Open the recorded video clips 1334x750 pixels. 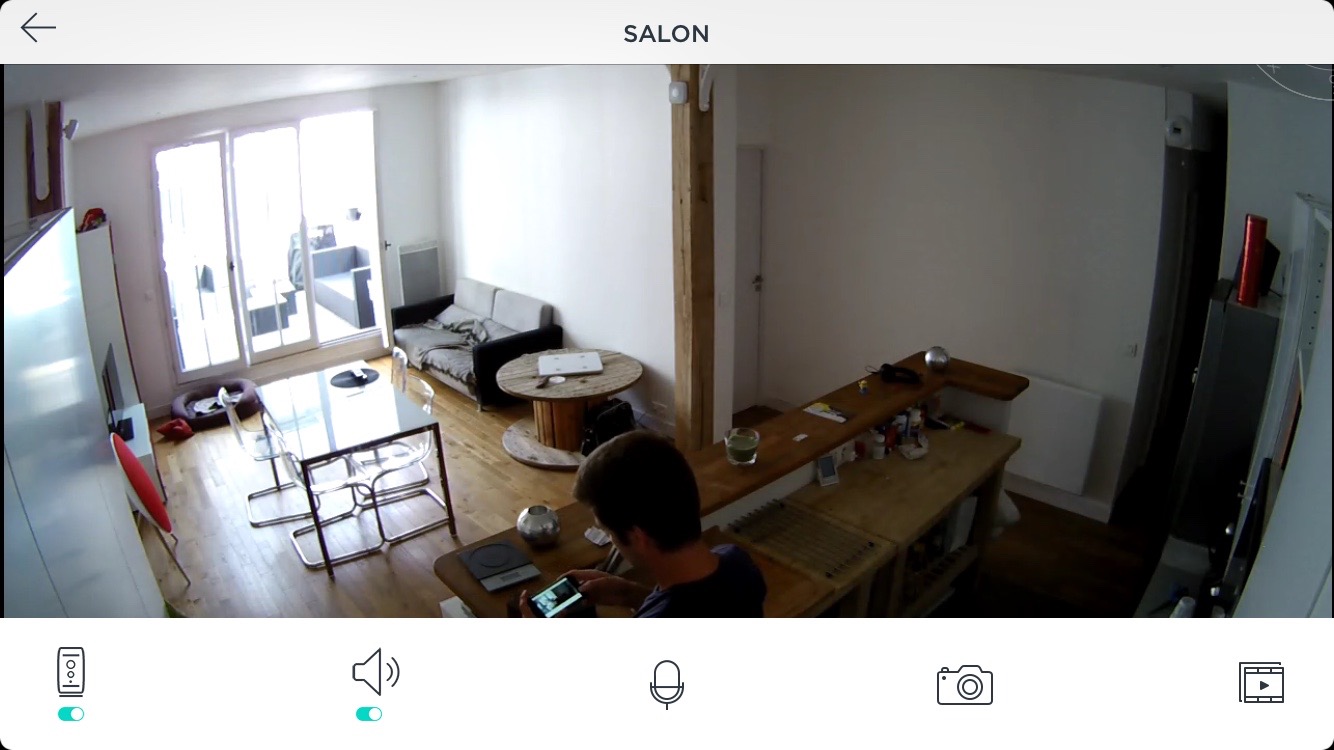click(x=1260, y=683)
